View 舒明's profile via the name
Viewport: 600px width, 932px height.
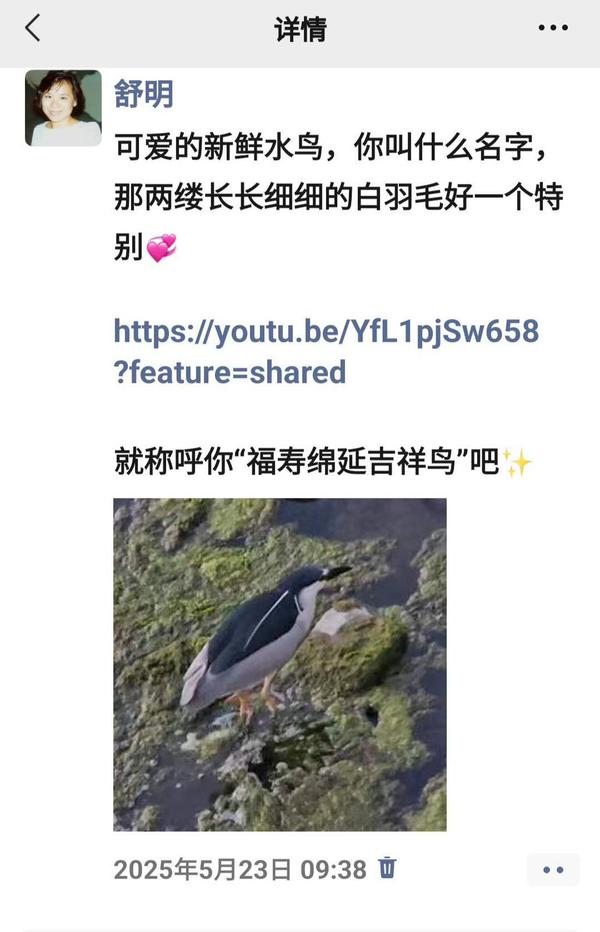point(143,94)
